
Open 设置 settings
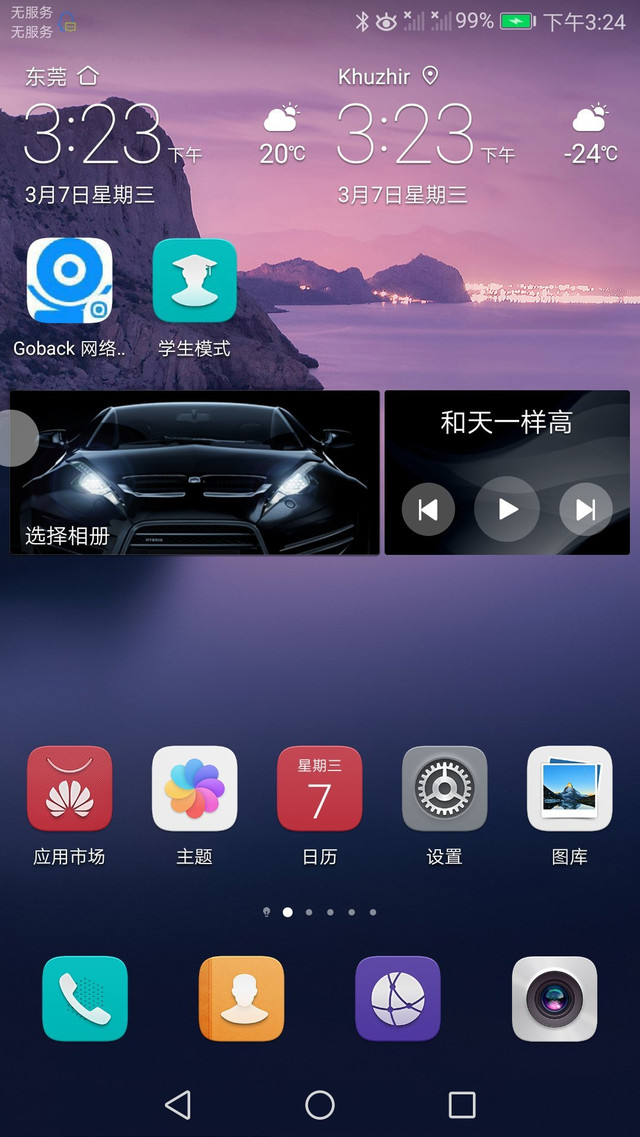tap(444, 789)
